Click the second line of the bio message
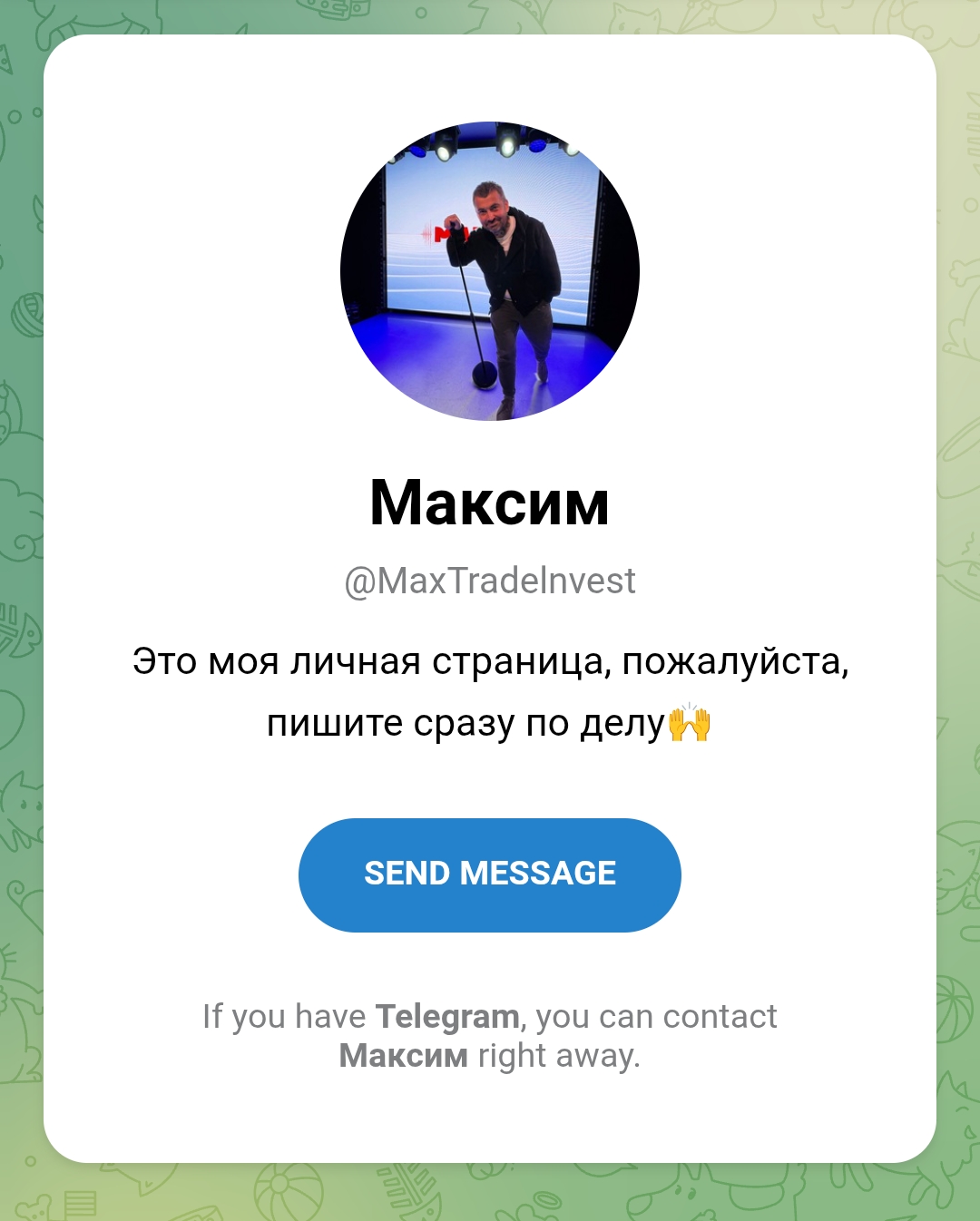980x1221 pixels. pos(490,723)
